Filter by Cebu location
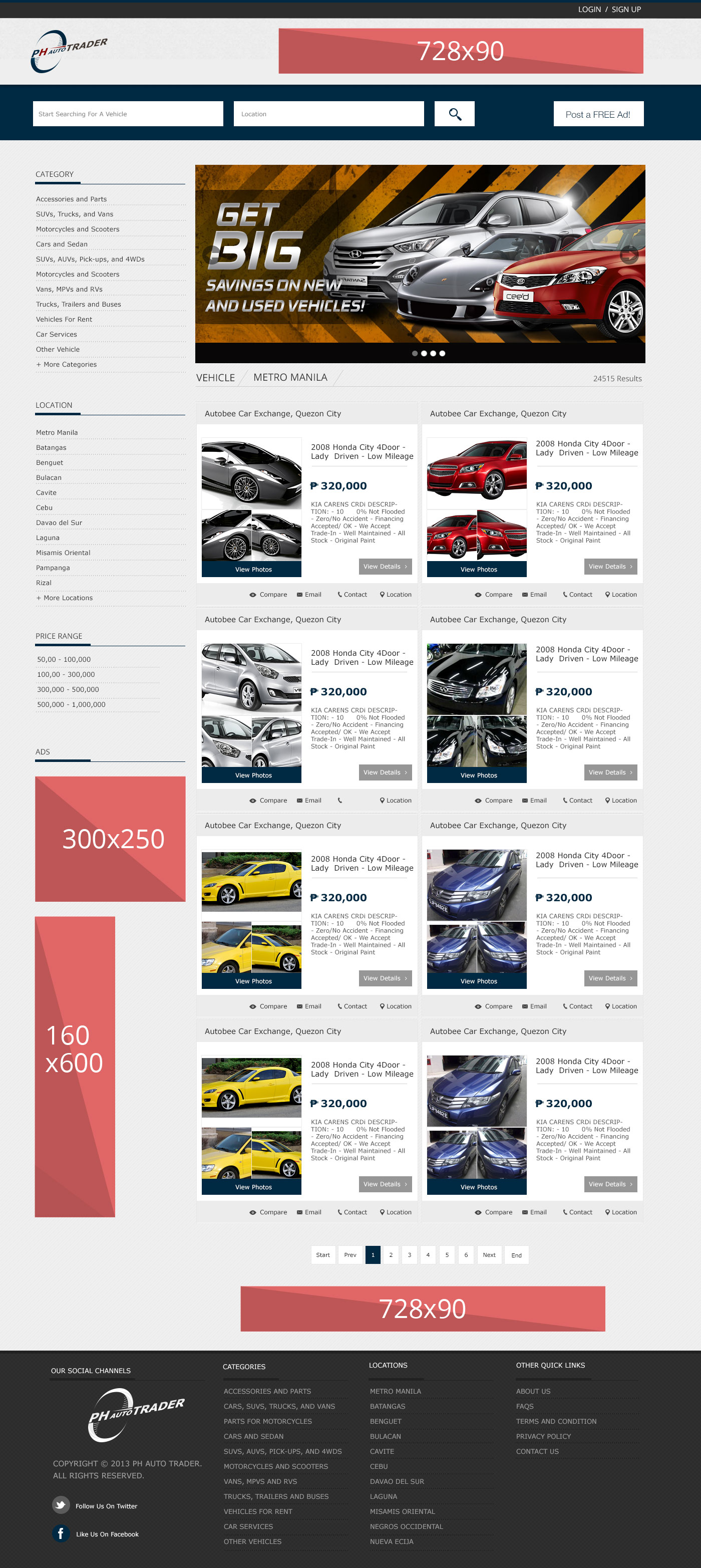 pos(44,507)
